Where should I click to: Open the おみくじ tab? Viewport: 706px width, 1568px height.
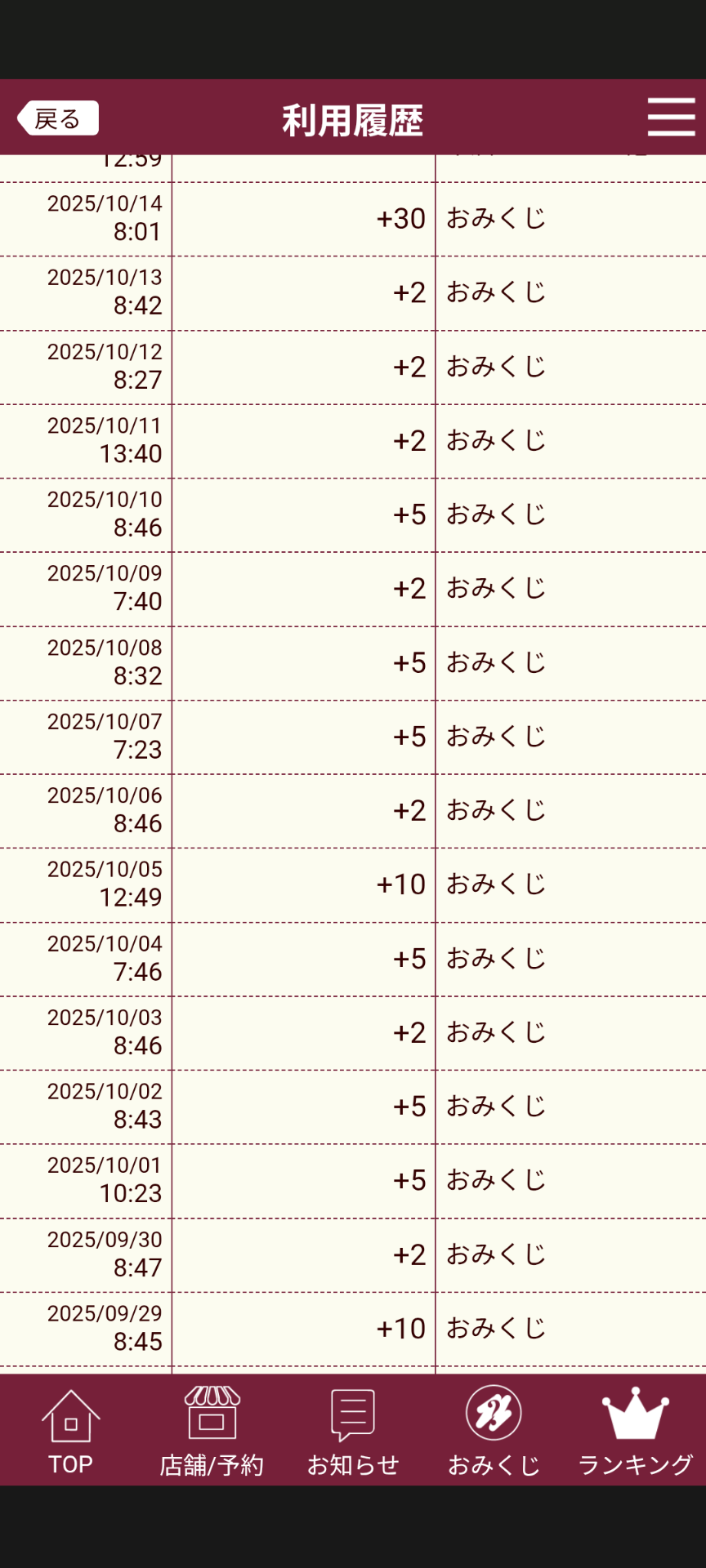pyautogui.click(x=494, y=1431)
